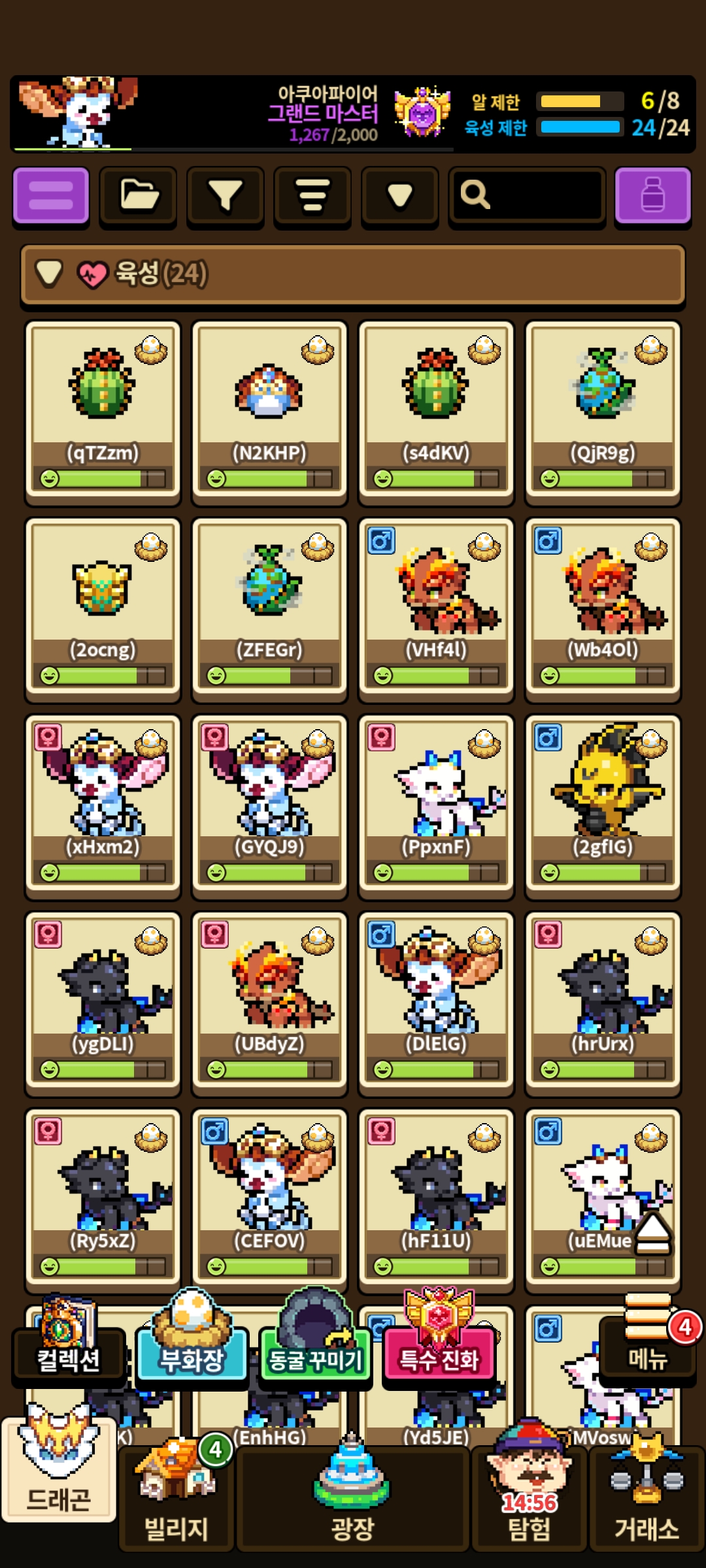Open the sort order button
706x1568 pixels.
tap(312, 196)
